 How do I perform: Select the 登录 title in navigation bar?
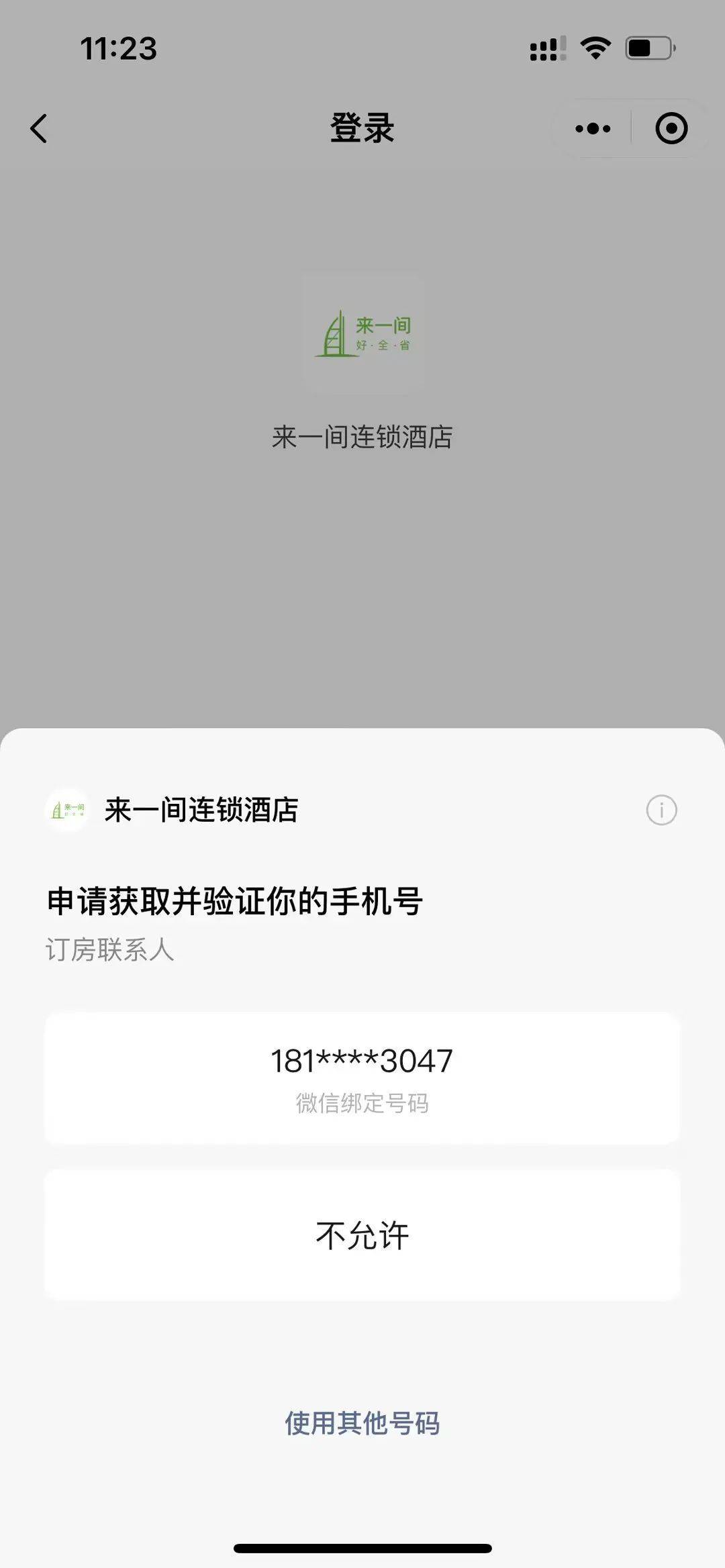[362, 127]
